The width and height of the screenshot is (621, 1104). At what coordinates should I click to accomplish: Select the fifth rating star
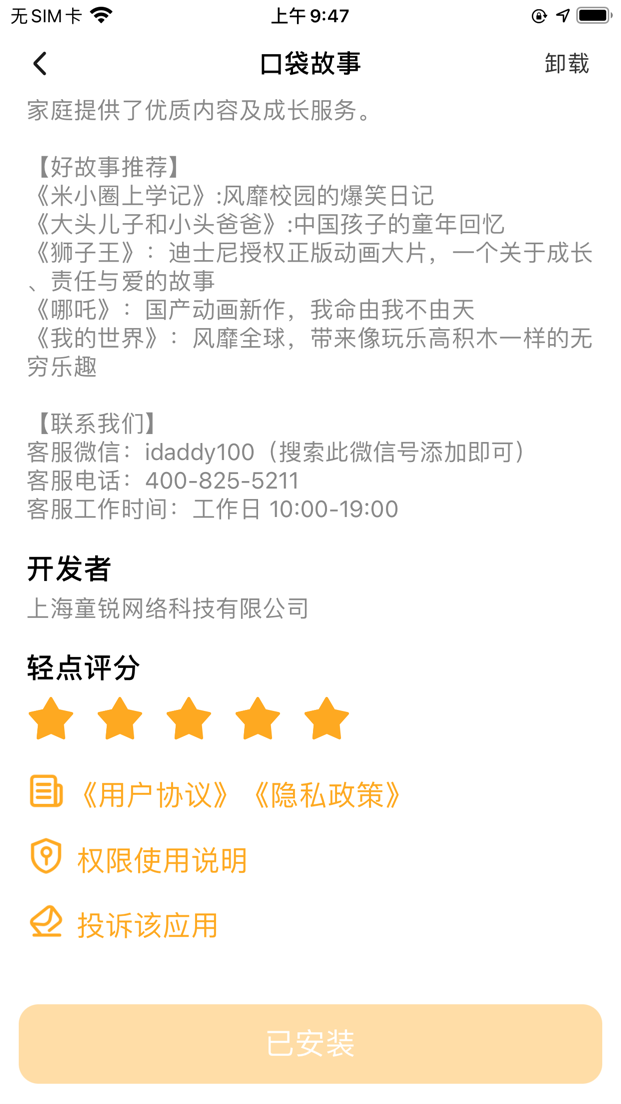(x=327, y=719)
